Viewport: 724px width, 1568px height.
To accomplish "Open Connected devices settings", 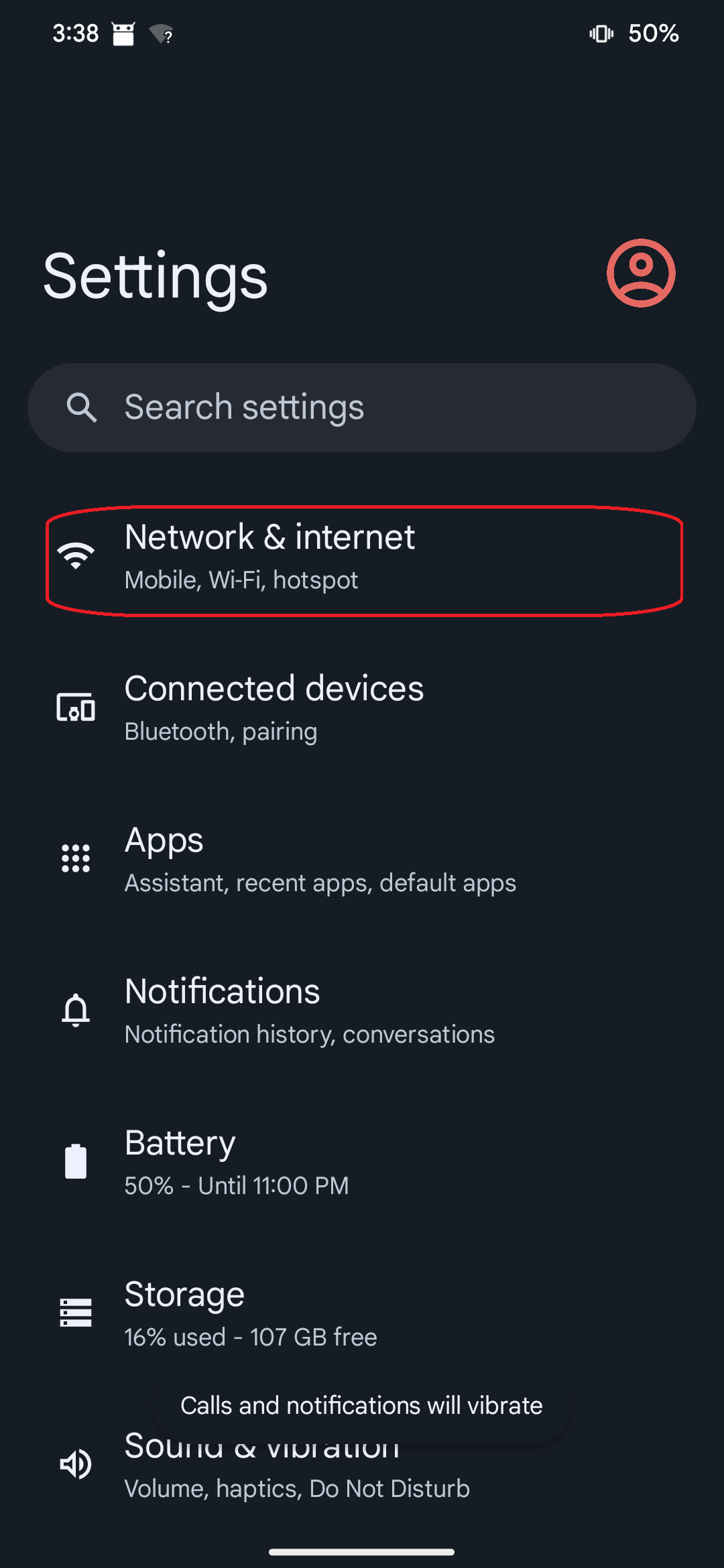I will tap(362, 709).
